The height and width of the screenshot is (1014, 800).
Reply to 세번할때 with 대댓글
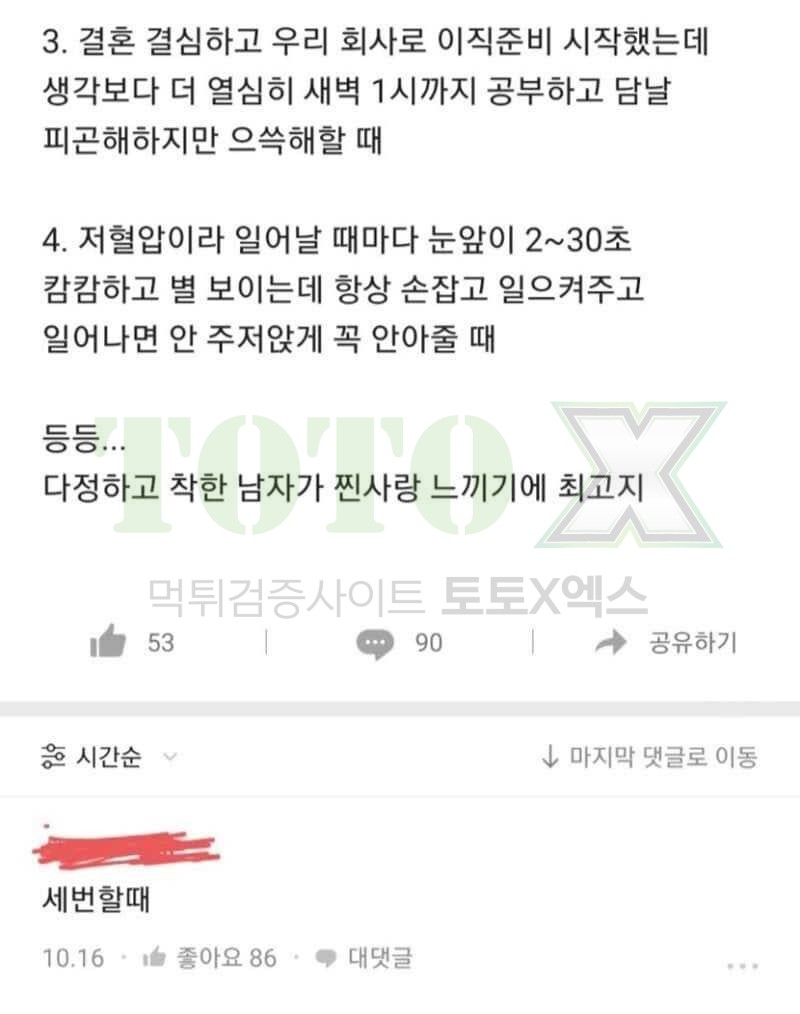[x=363, y=957]
